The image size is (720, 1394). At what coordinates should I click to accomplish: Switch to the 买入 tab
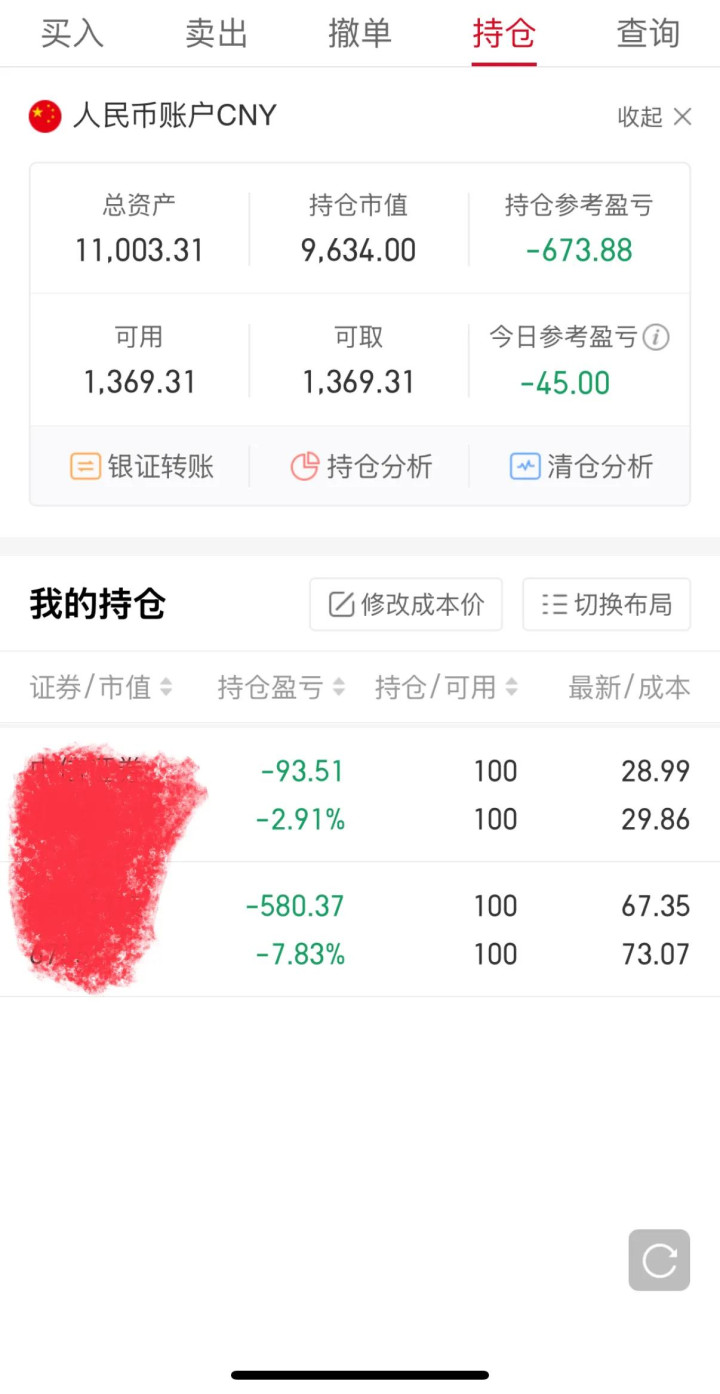pos(72,34)
